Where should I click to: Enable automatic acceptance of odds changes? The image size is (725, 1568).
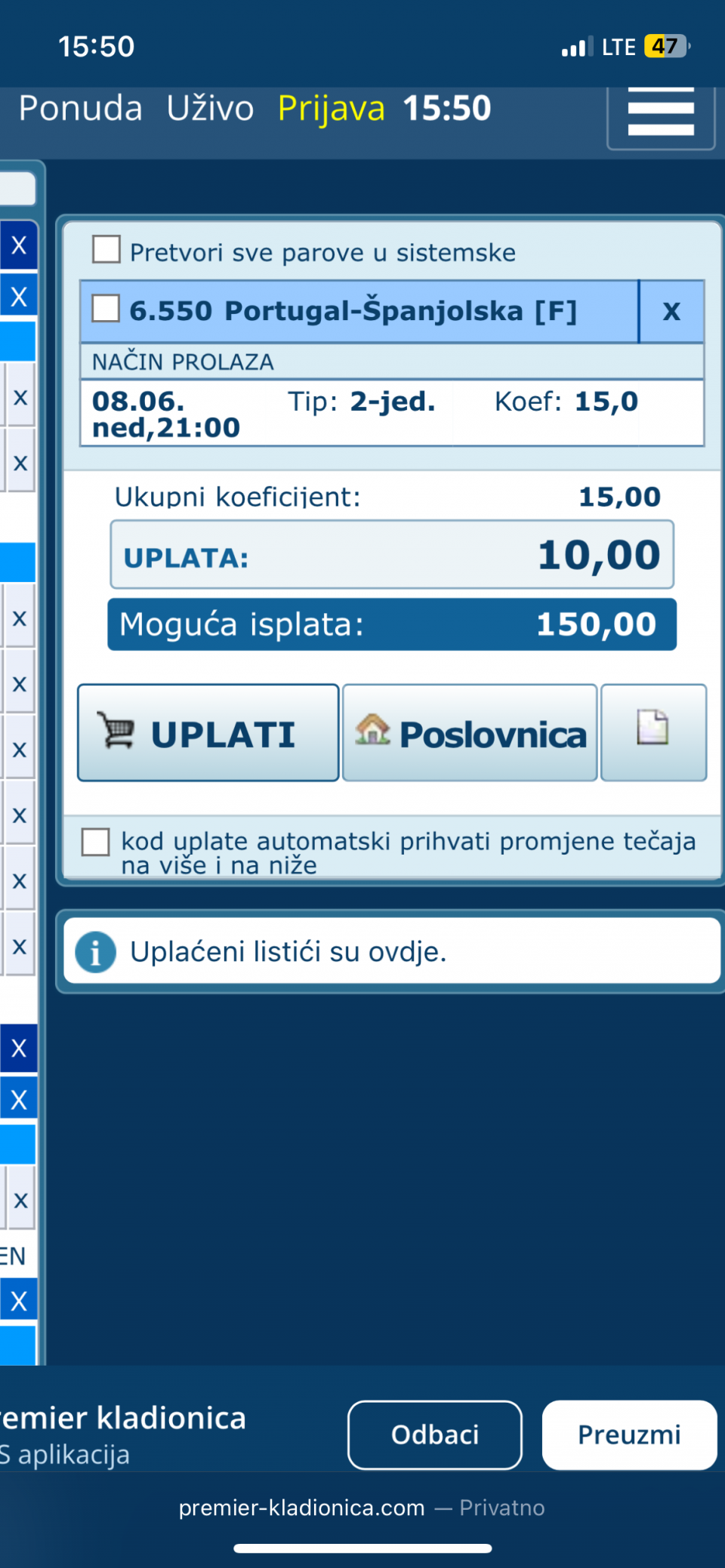coord(96,842)
